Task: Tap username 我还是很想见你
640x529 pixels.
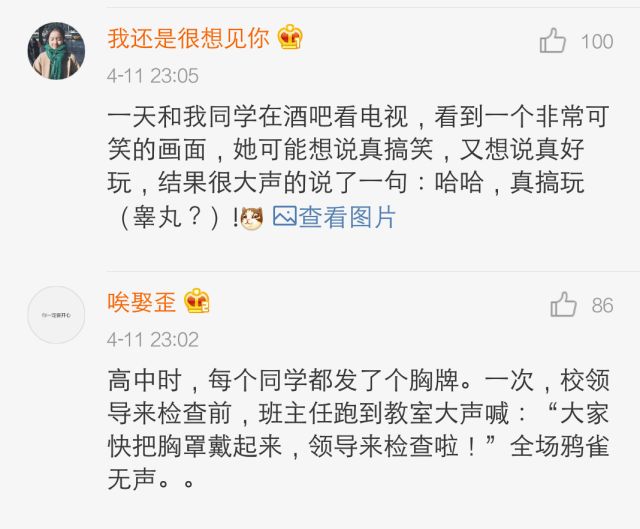Action: [188, 39]
